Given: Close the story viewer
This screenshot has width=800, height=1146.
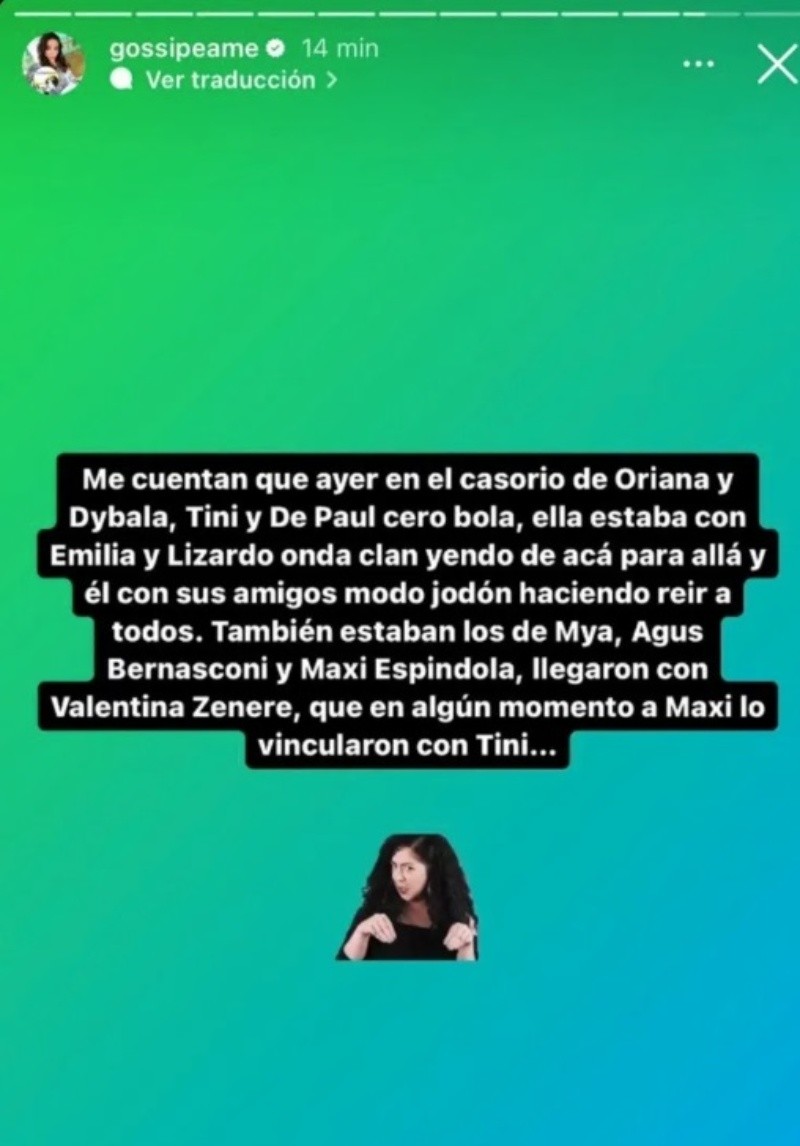Looking at the screenshot, I should point(776,64).
